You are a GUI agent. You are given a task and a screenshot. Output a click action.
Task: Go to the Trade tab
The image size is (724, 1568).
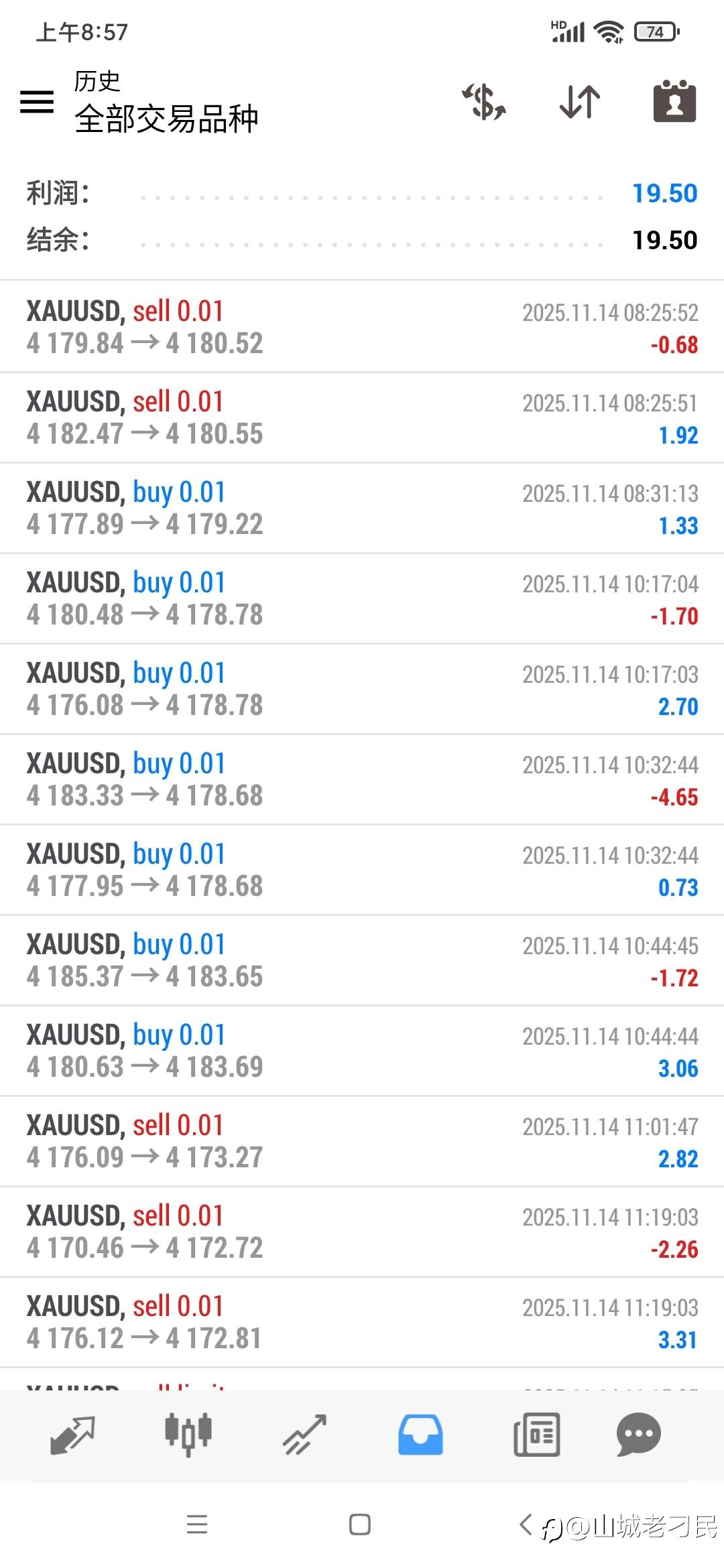pos(304,1435)
